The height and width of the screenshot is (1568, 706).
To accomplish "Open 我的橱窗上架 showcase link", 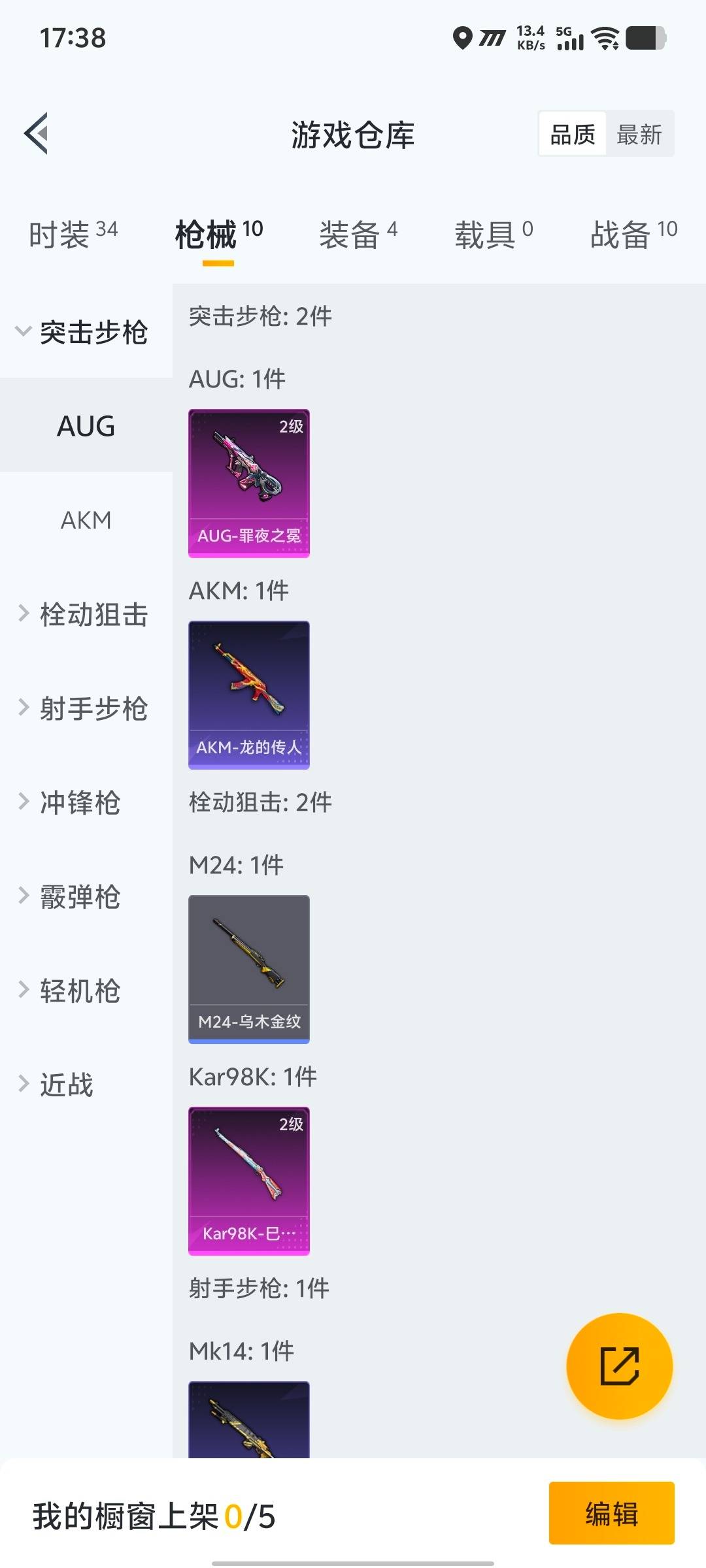I will pos(152,1514).
